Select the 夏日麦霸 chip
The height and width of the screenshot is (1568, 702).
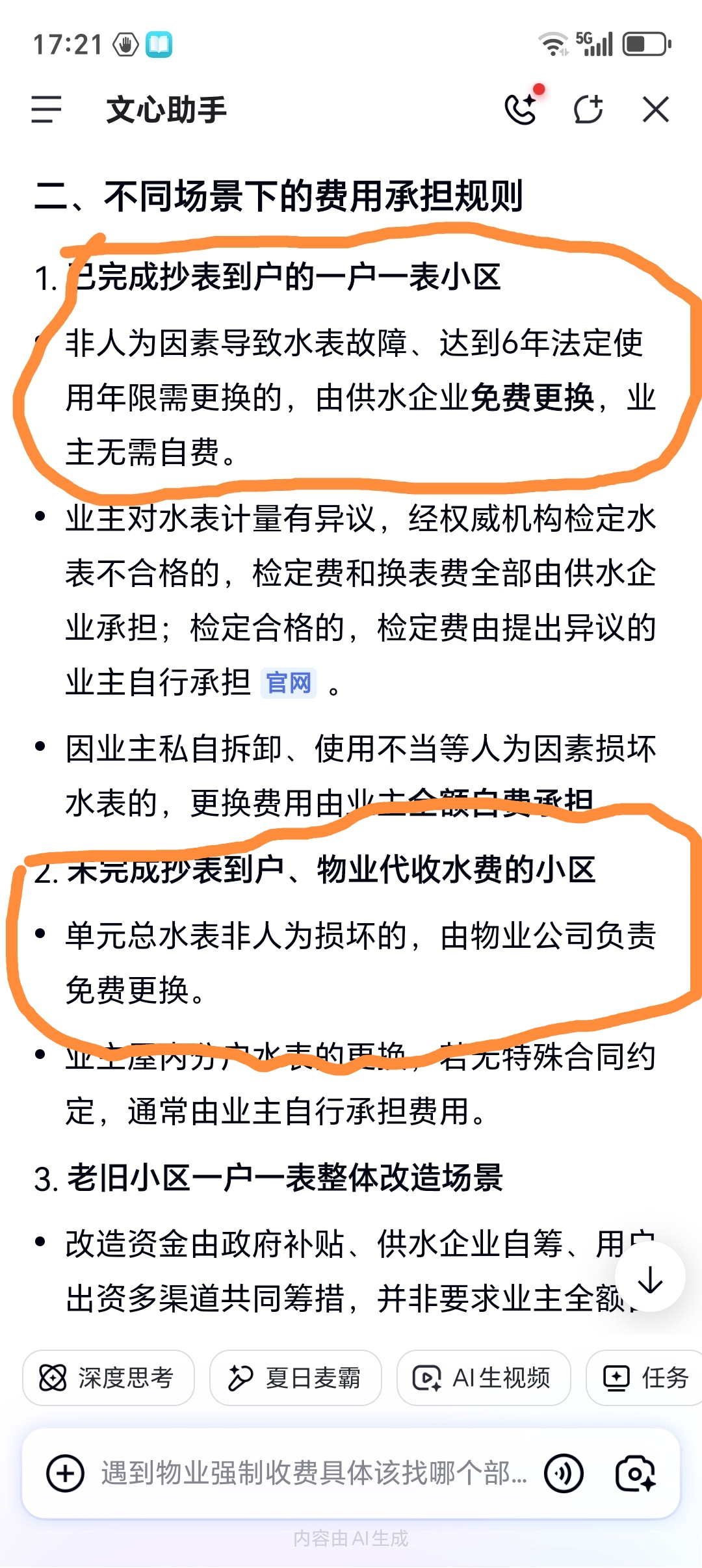tap(295, 1378)
